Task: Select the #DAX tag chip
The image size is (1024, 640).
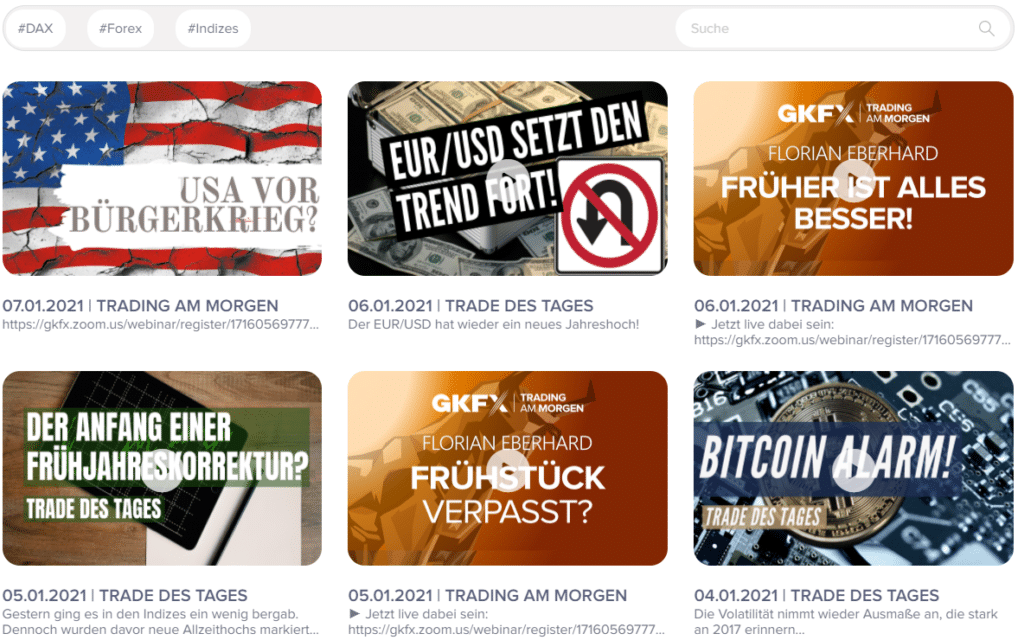Action: click(35, 28)
